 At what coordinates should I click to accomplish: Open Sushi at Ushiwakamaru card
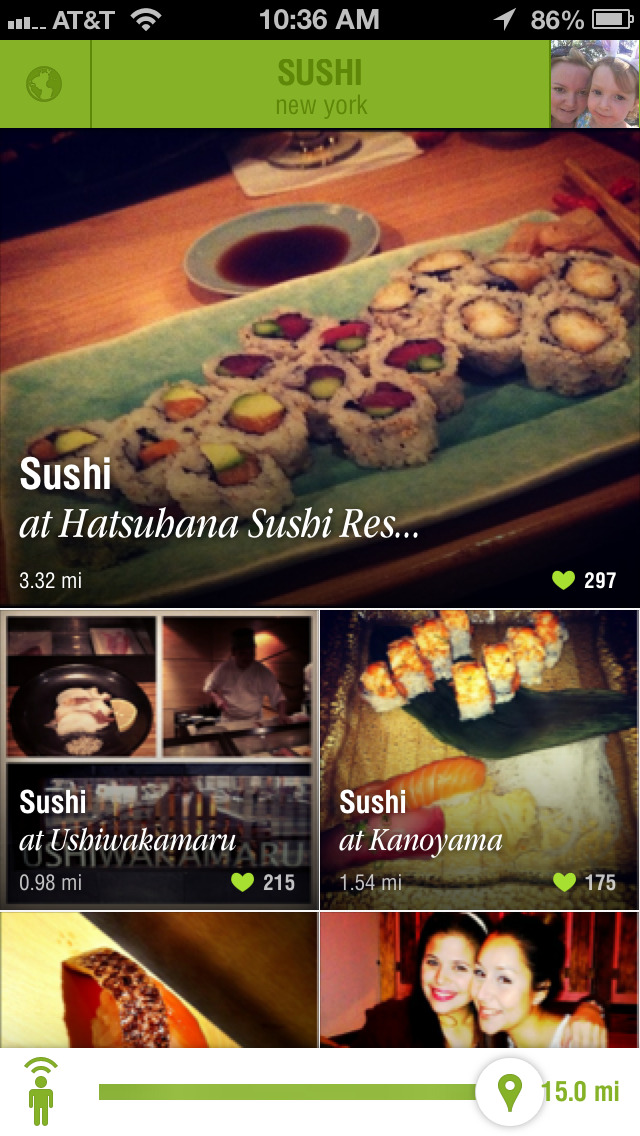160,760
